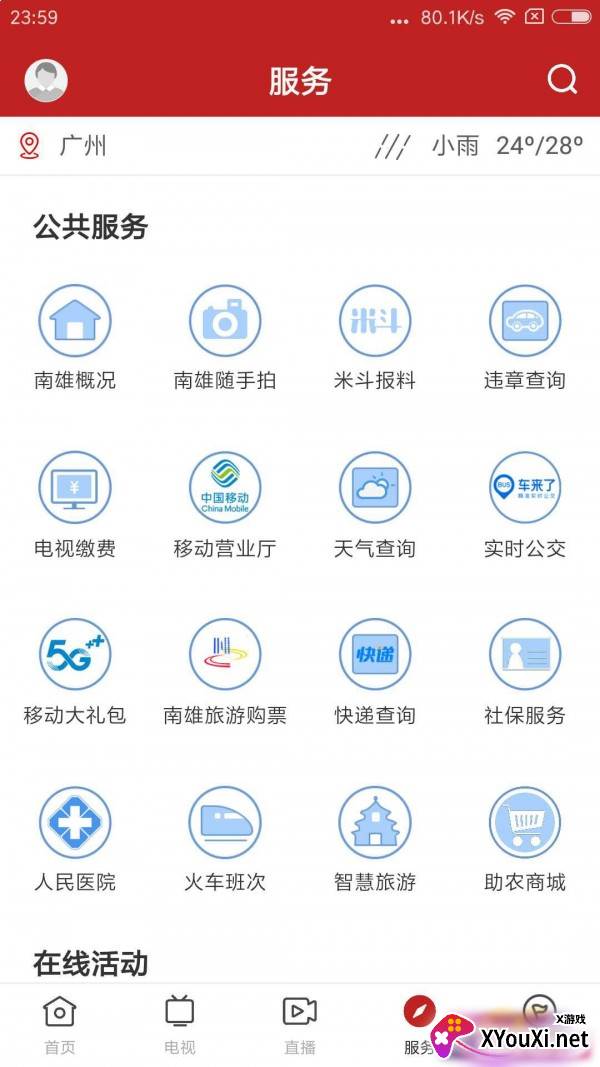
Task: Switch to the 首页 tab
Action: [60, 1025]
